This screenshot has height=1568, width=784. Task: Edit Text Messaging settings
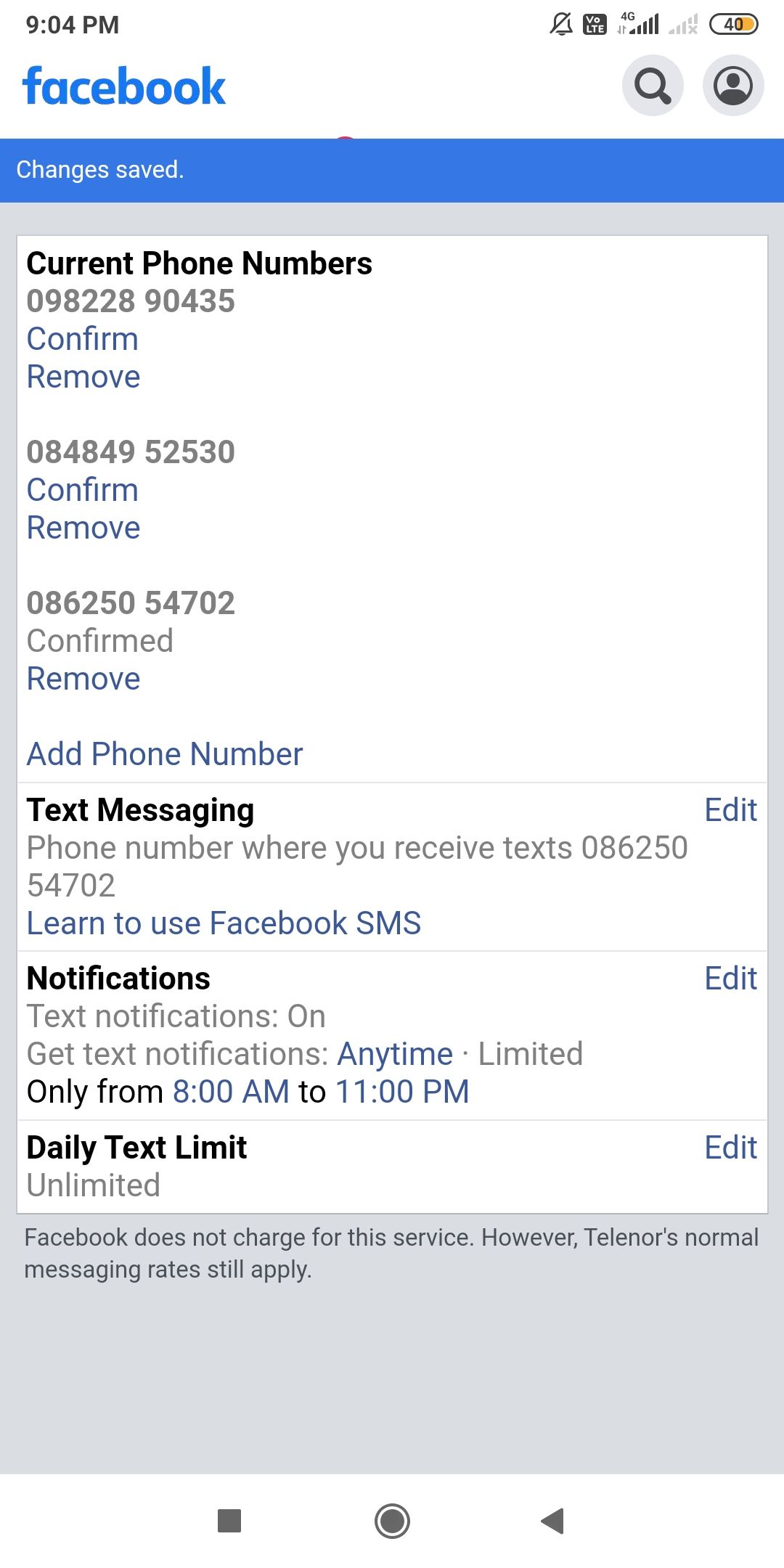pyautogui.click(x=731, y=810)
